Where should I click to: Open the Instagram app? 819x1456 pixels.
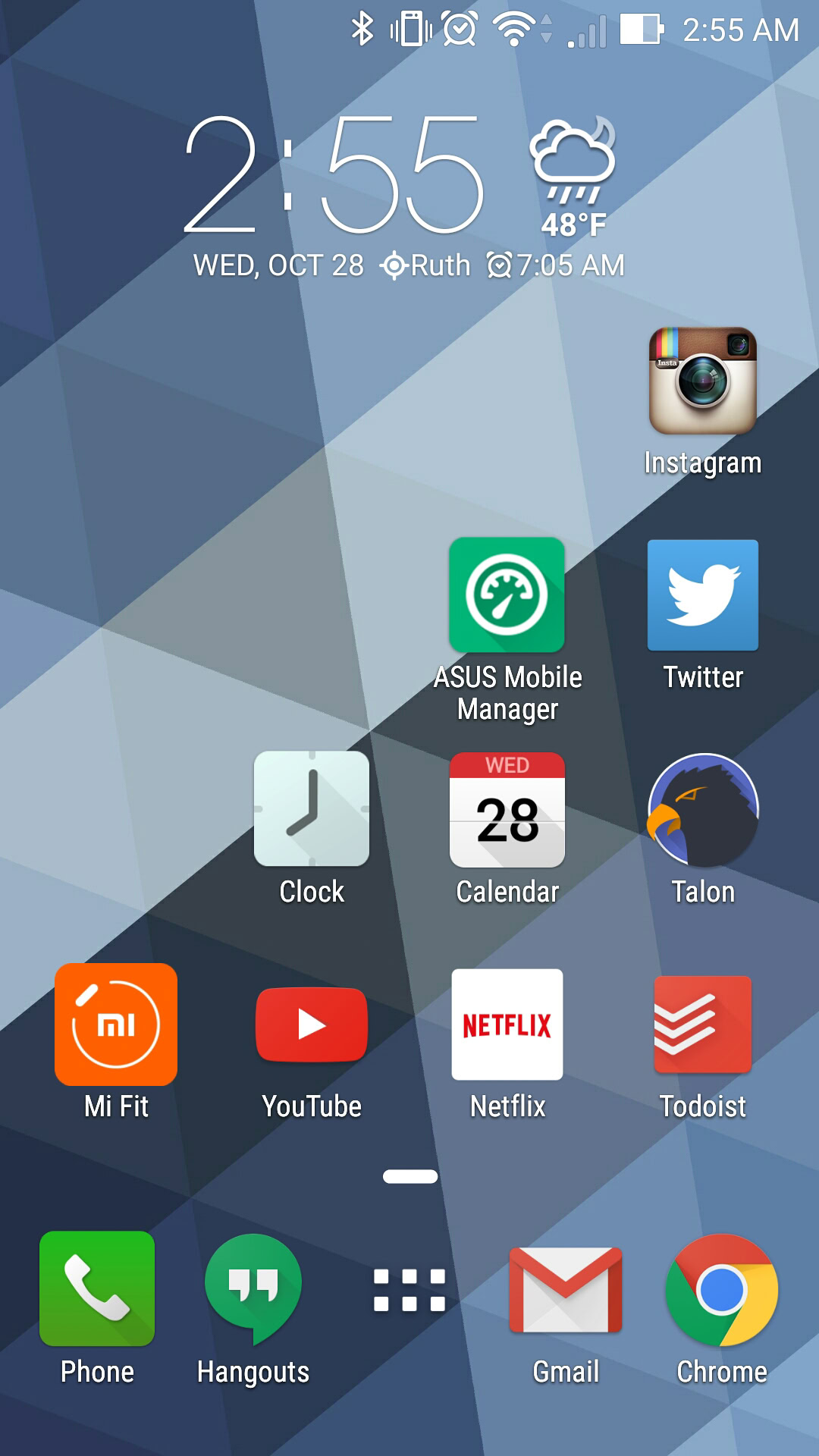pos(702,381)
